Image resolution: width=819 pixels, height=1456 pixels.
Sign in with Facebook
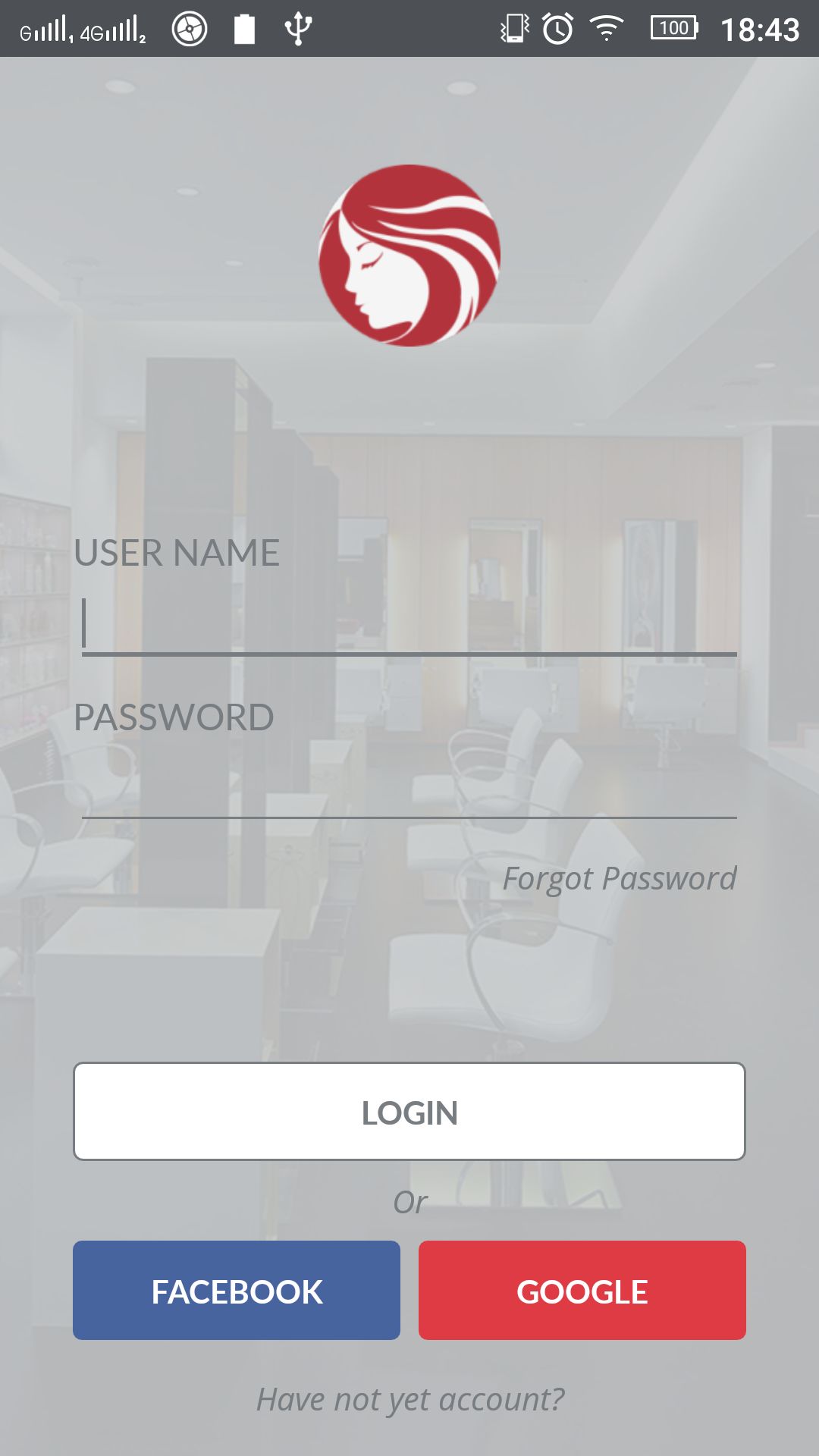[237, 1291]
